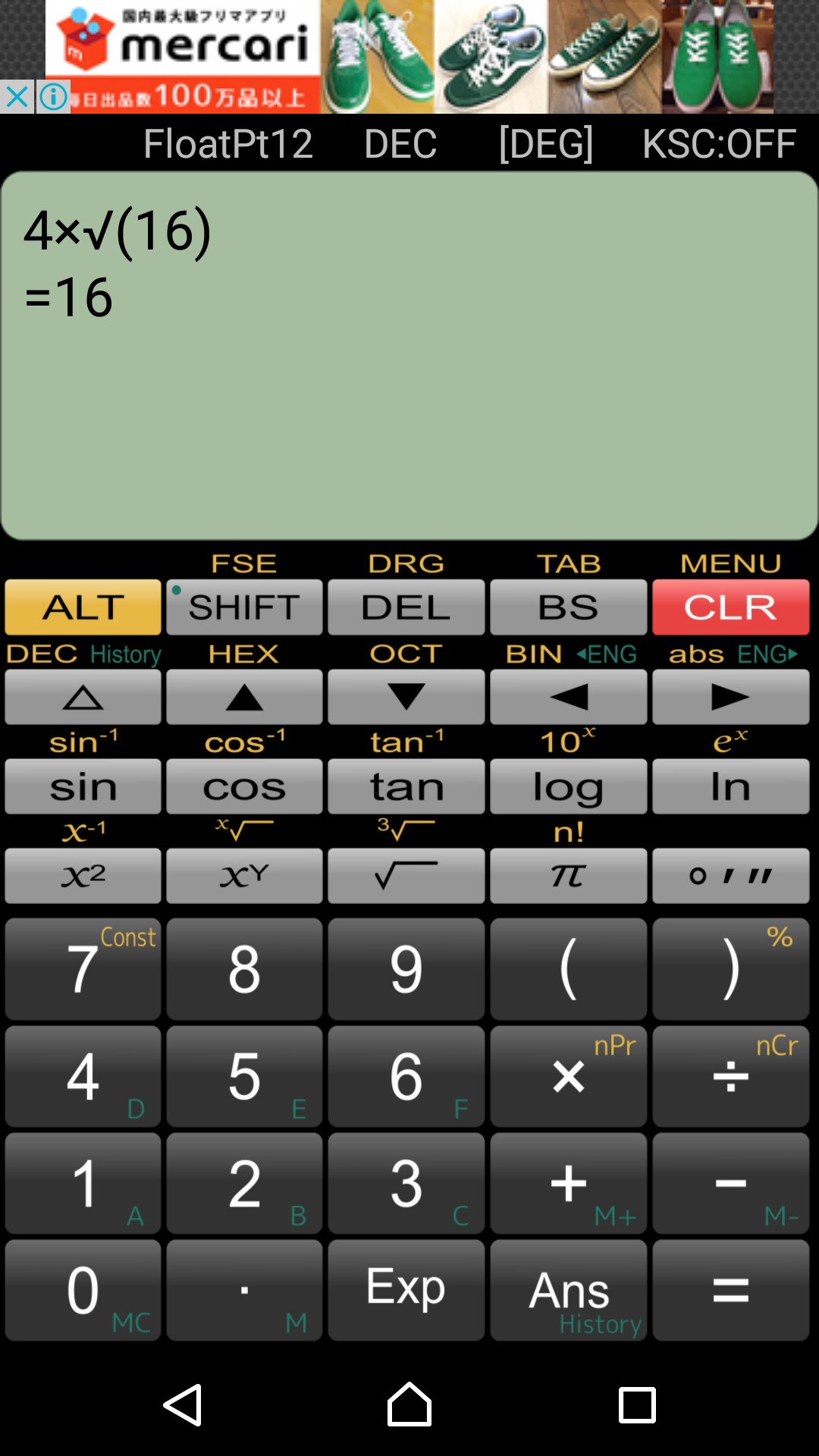Tap the square root key
Screen dimensions: 819x1456
(406, 876)
